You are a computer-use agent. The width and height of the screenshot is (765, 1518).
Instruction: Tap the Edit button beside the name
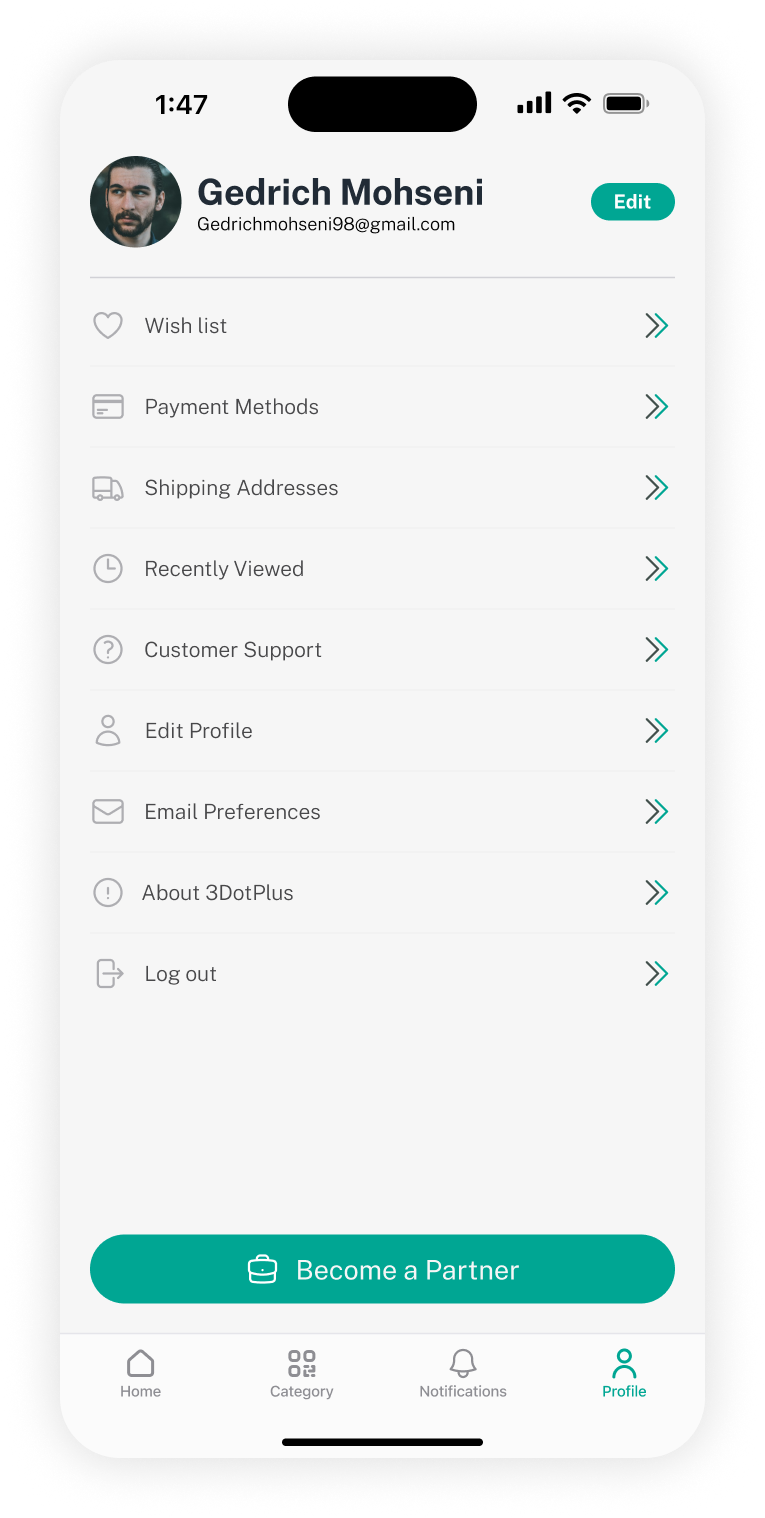pos(632,202)
